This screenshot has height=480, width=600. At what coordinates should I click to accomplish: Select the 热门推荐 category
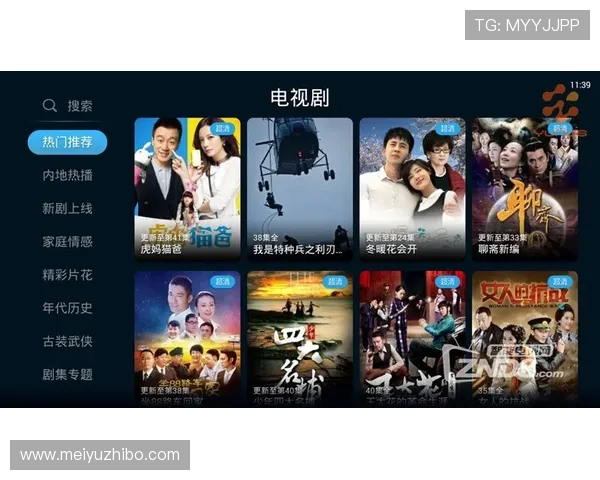click(67, 142)
